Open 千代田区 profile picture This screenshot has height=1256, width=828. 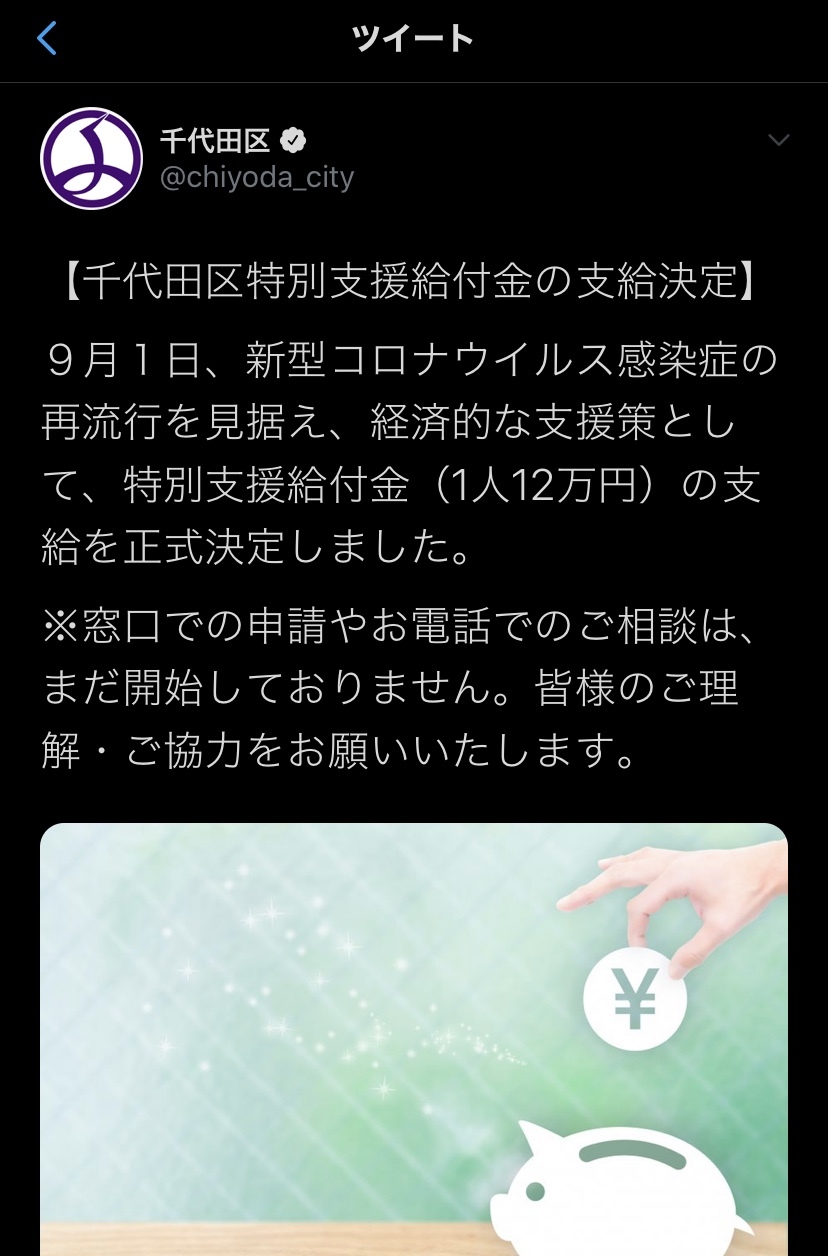tap(92, 158)
